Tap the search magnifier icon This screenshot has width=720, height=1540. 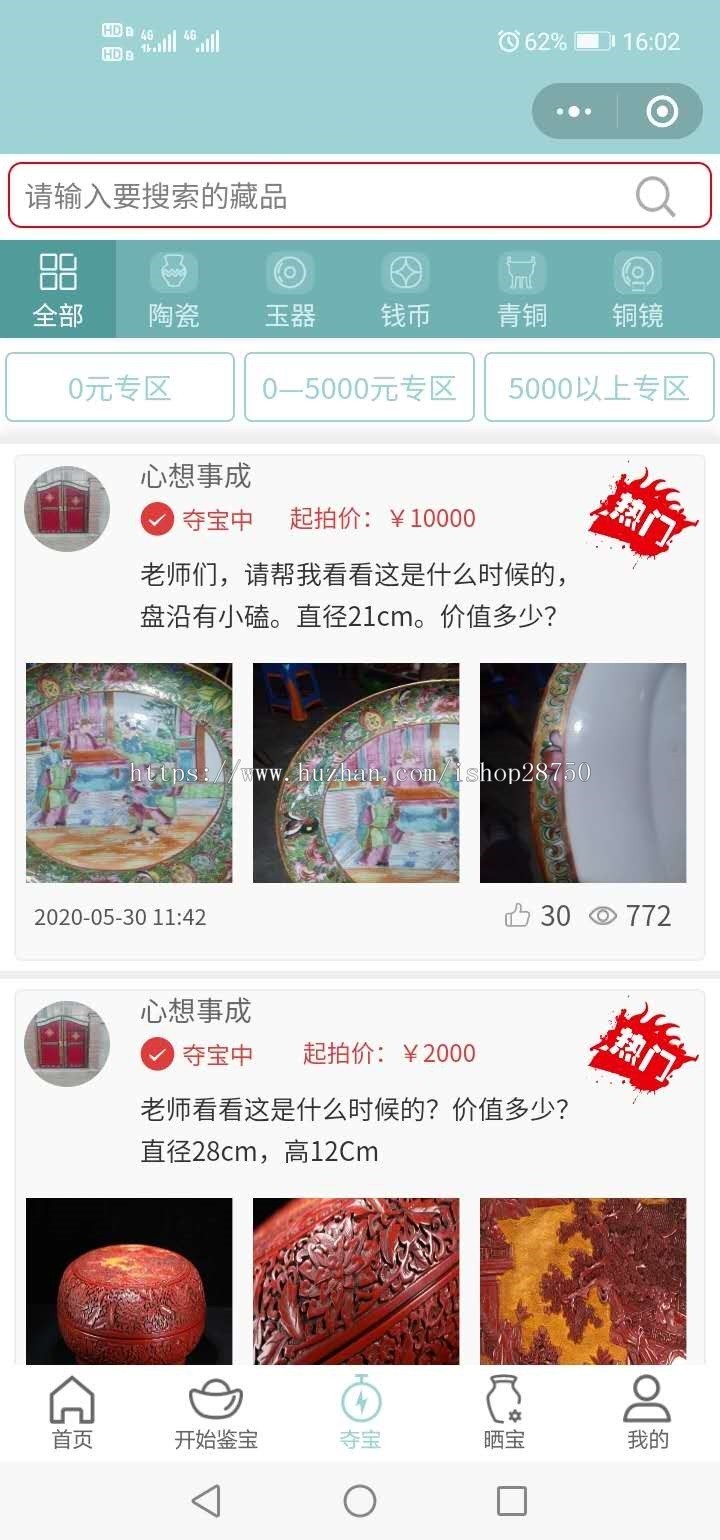[655, 196]
